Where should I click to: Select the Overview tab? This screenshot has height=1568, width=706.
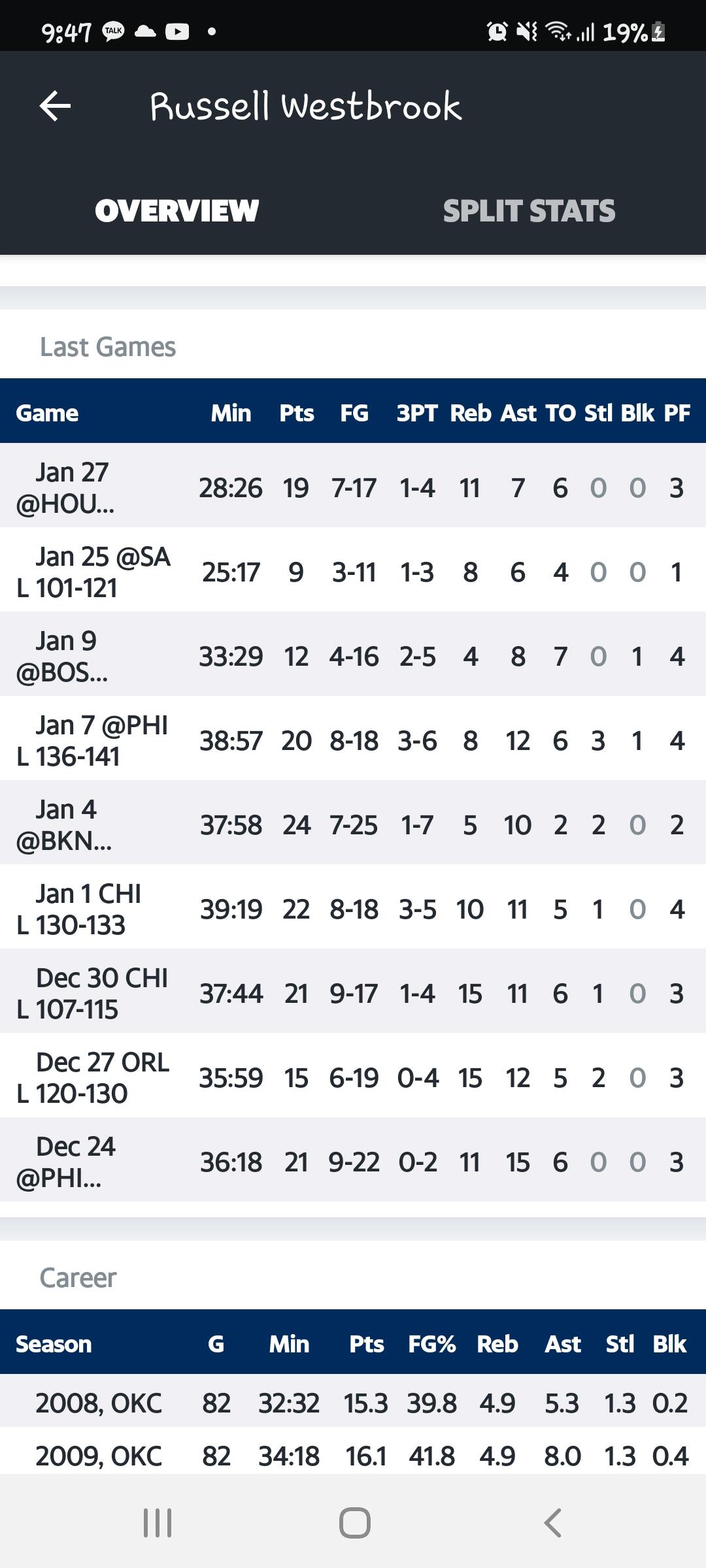pos(176,211)
